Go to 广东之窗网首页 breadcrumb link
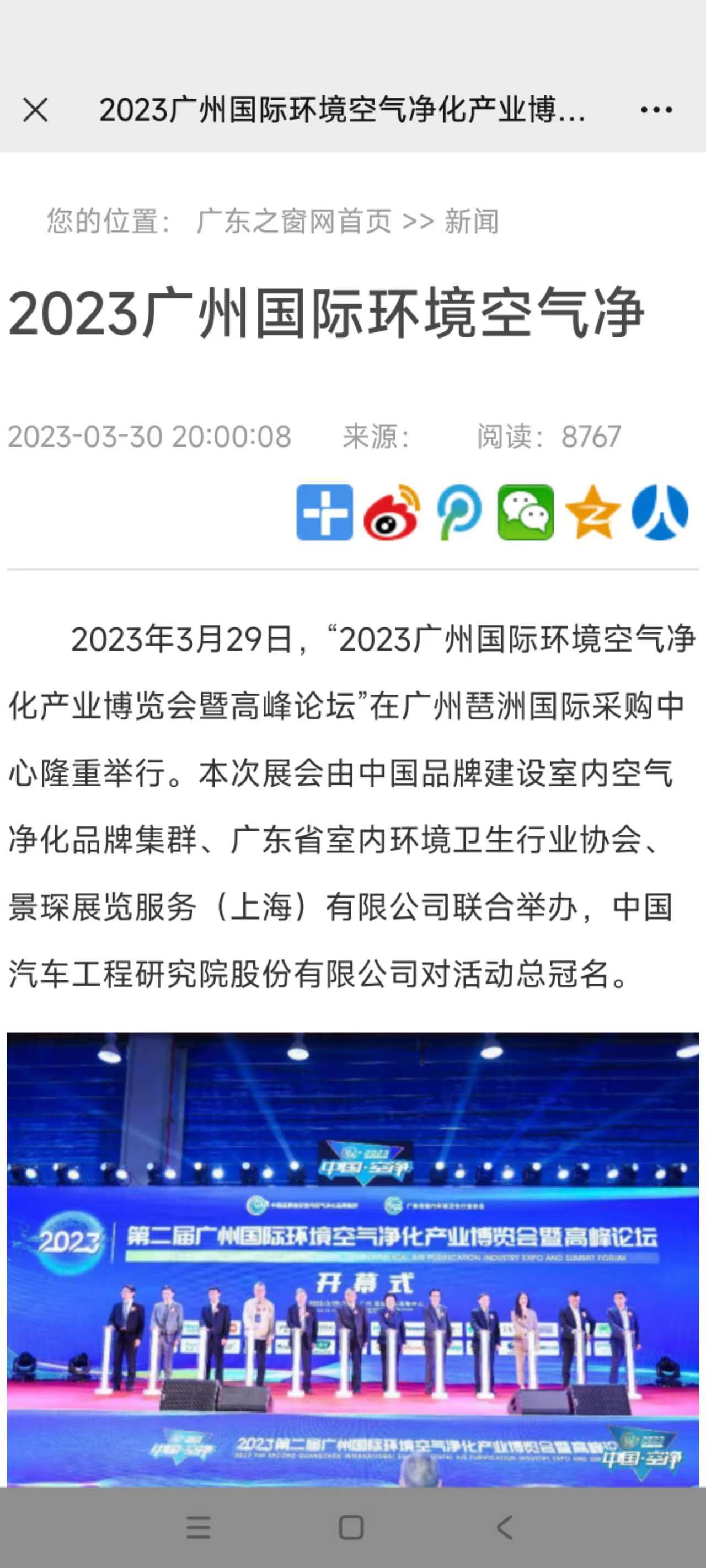Image resolution: width=706 pixels, height=1568 pixels. (293, 221)
